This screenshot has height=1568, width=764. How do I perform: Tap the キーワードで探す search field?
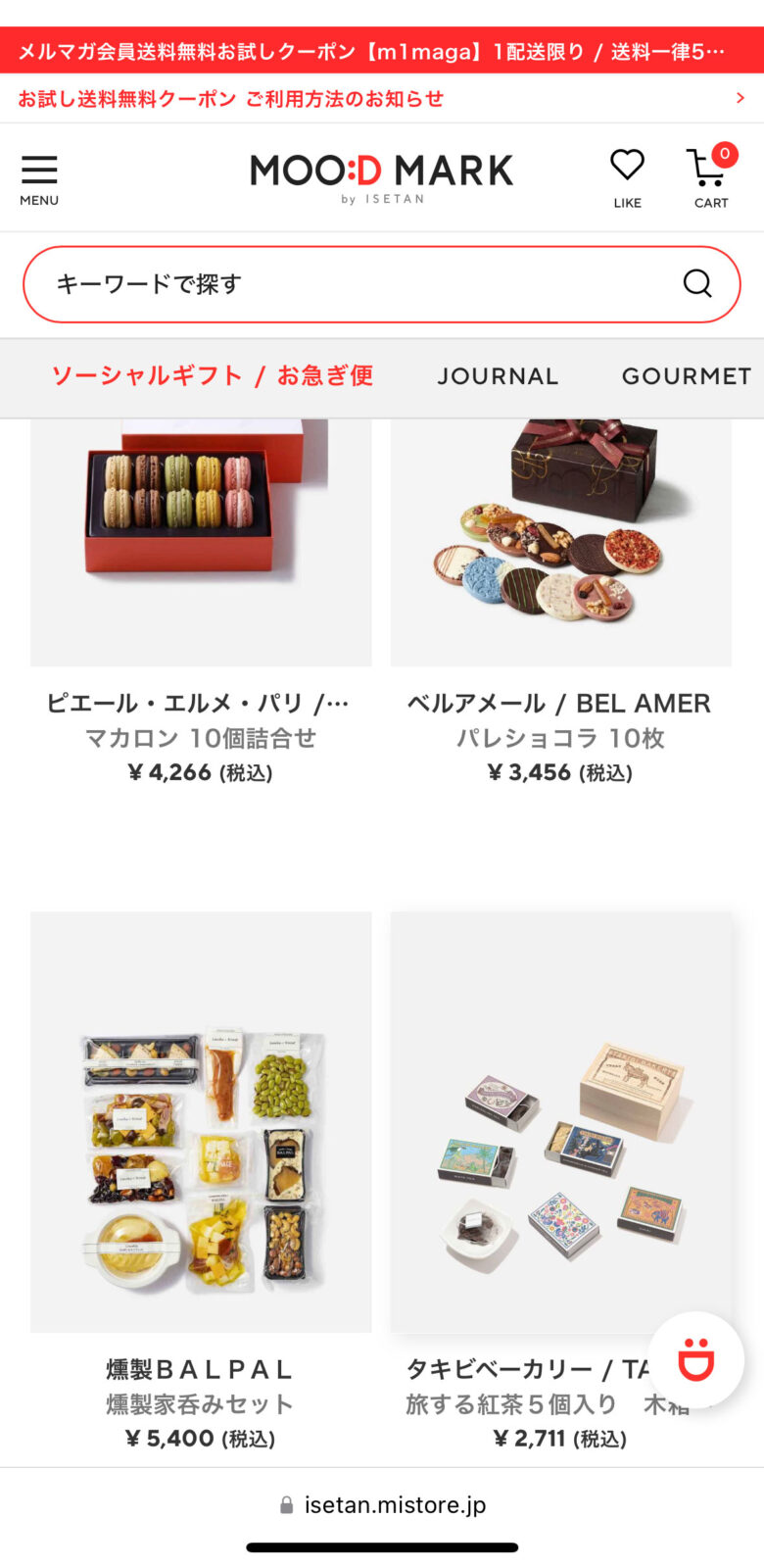[x=353, y=284]
